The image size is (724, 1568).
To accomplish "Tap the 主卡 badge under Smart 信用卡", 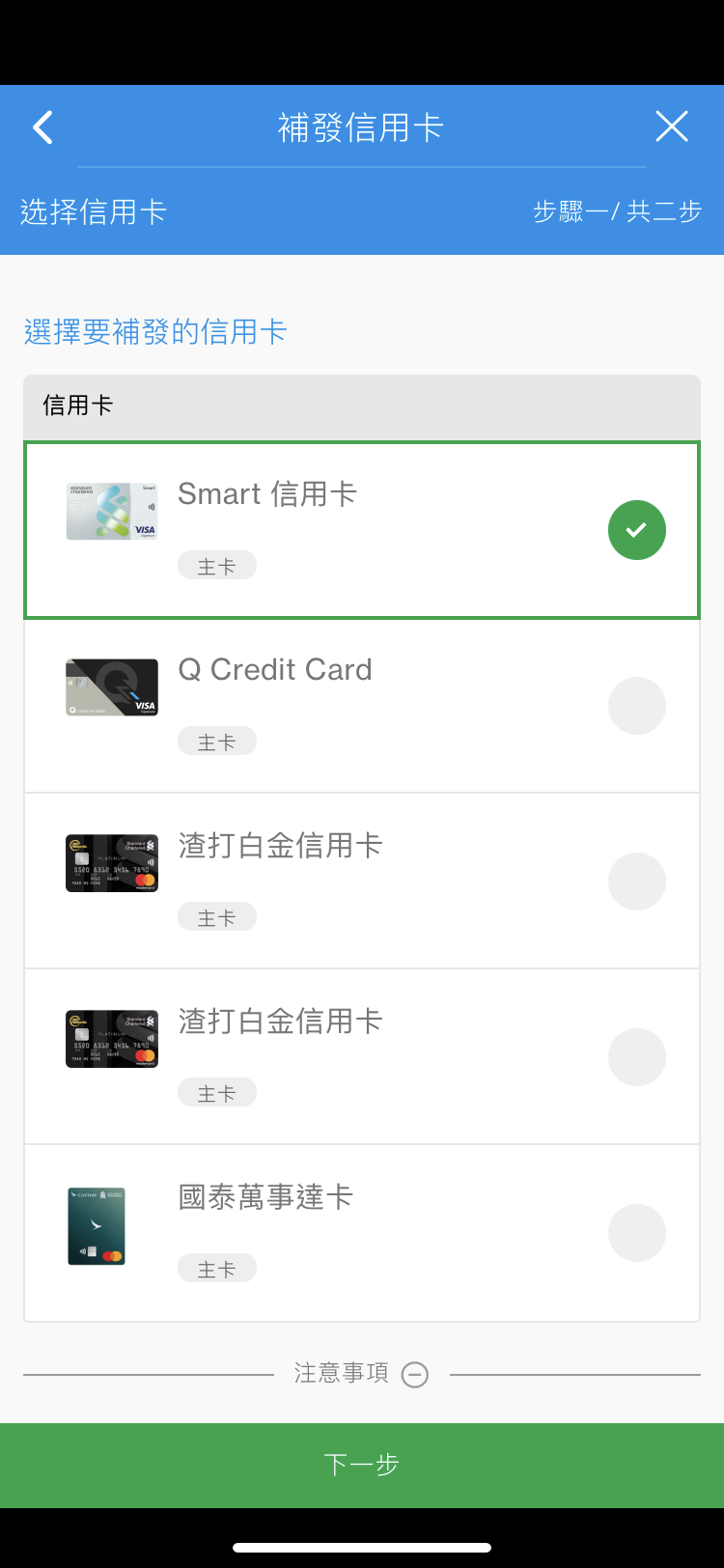I will (216, 566).
